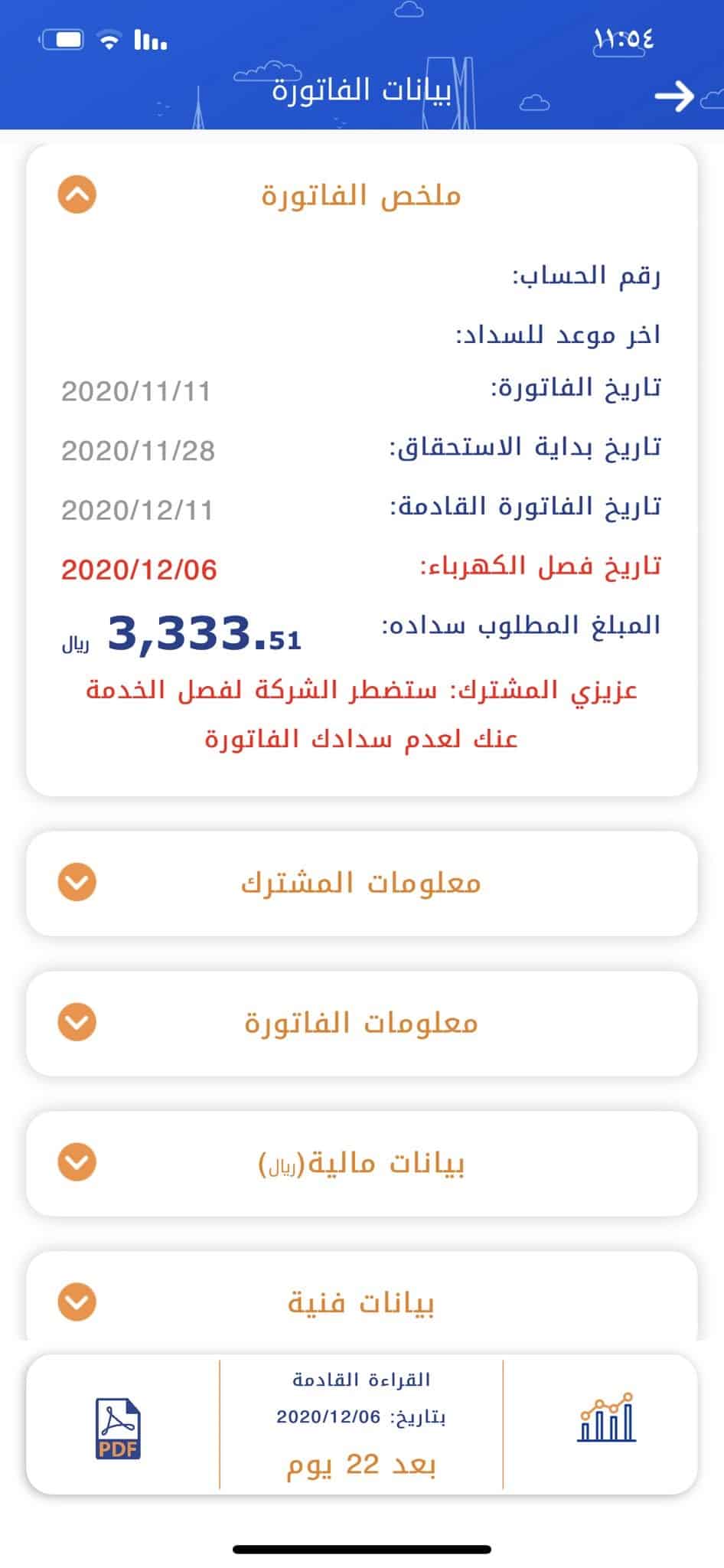The height and width of the screenshot is (1568, 724).
Task: Go back using the top arrow
Action: pos(673,96)
